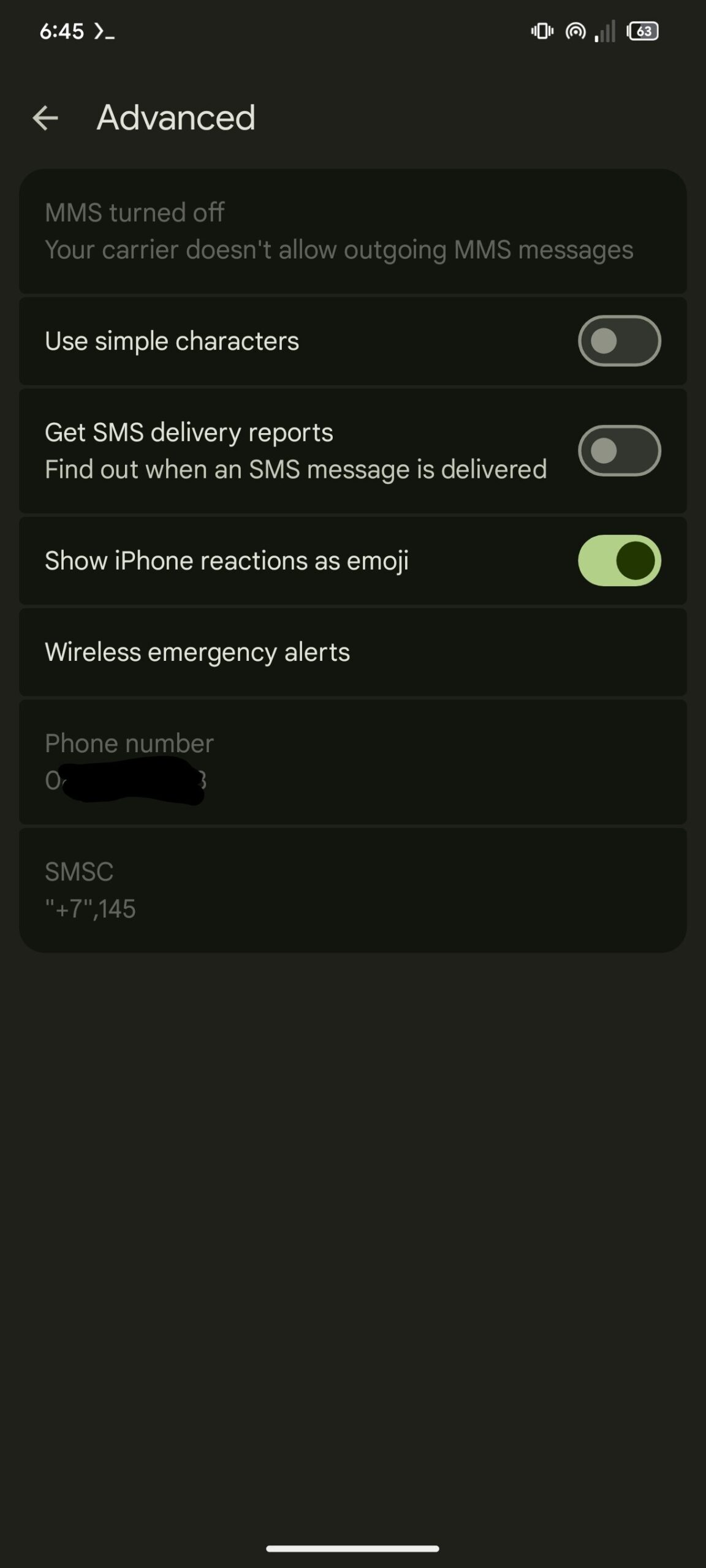Disable Show iPhone reactions as emoji
706x1568 pixels.
[619, 560]
